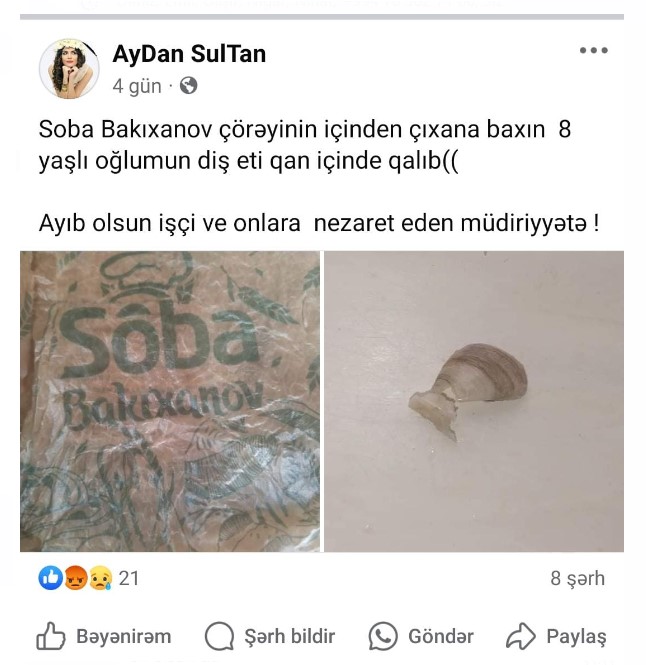The width and height of the screenshot is (646, 665).
Task: Share the post with Paylaş
Action: point(557,636)
